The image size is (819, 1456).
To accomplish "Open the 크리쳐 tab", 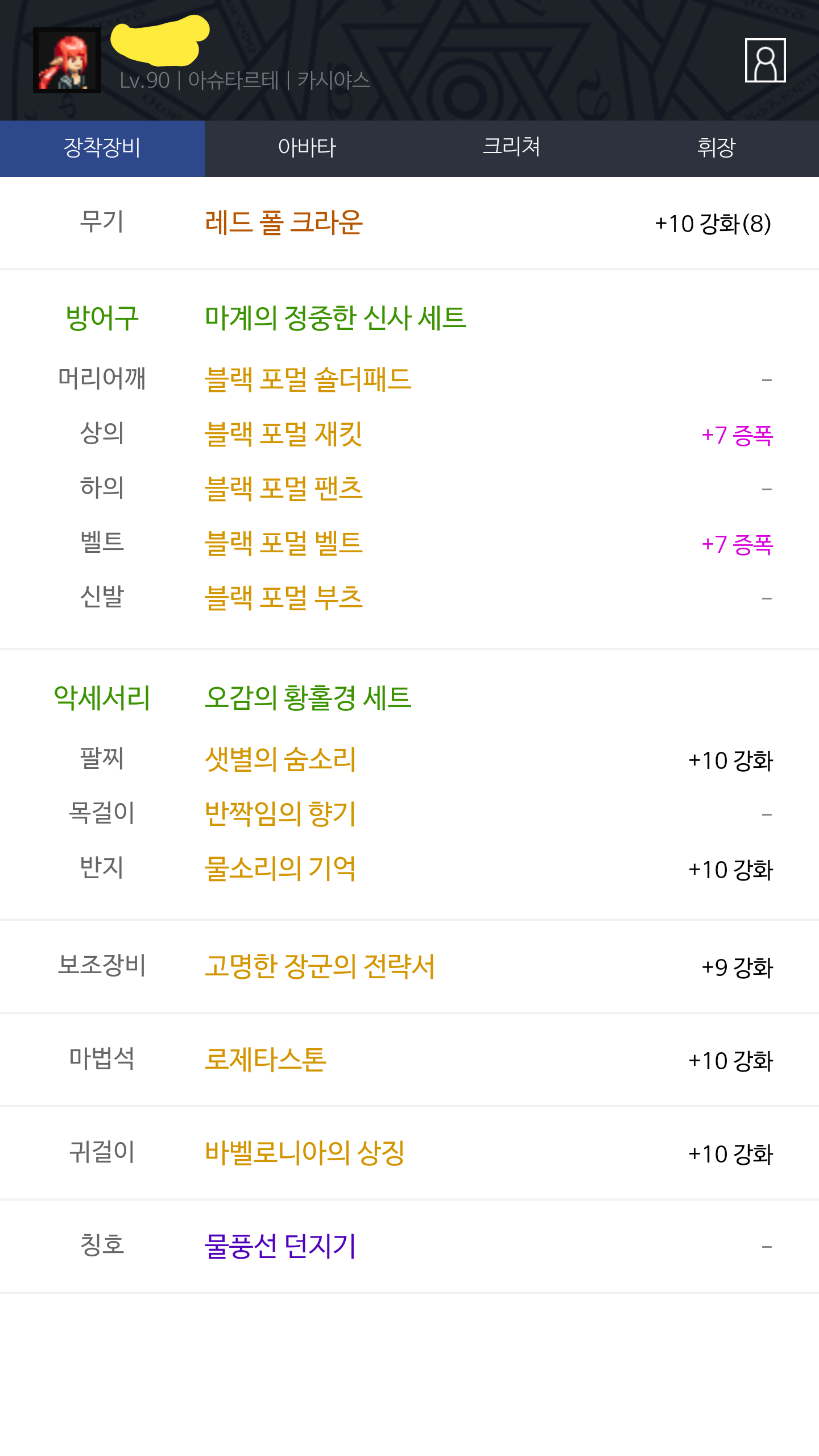I will (x=511, y=148).
